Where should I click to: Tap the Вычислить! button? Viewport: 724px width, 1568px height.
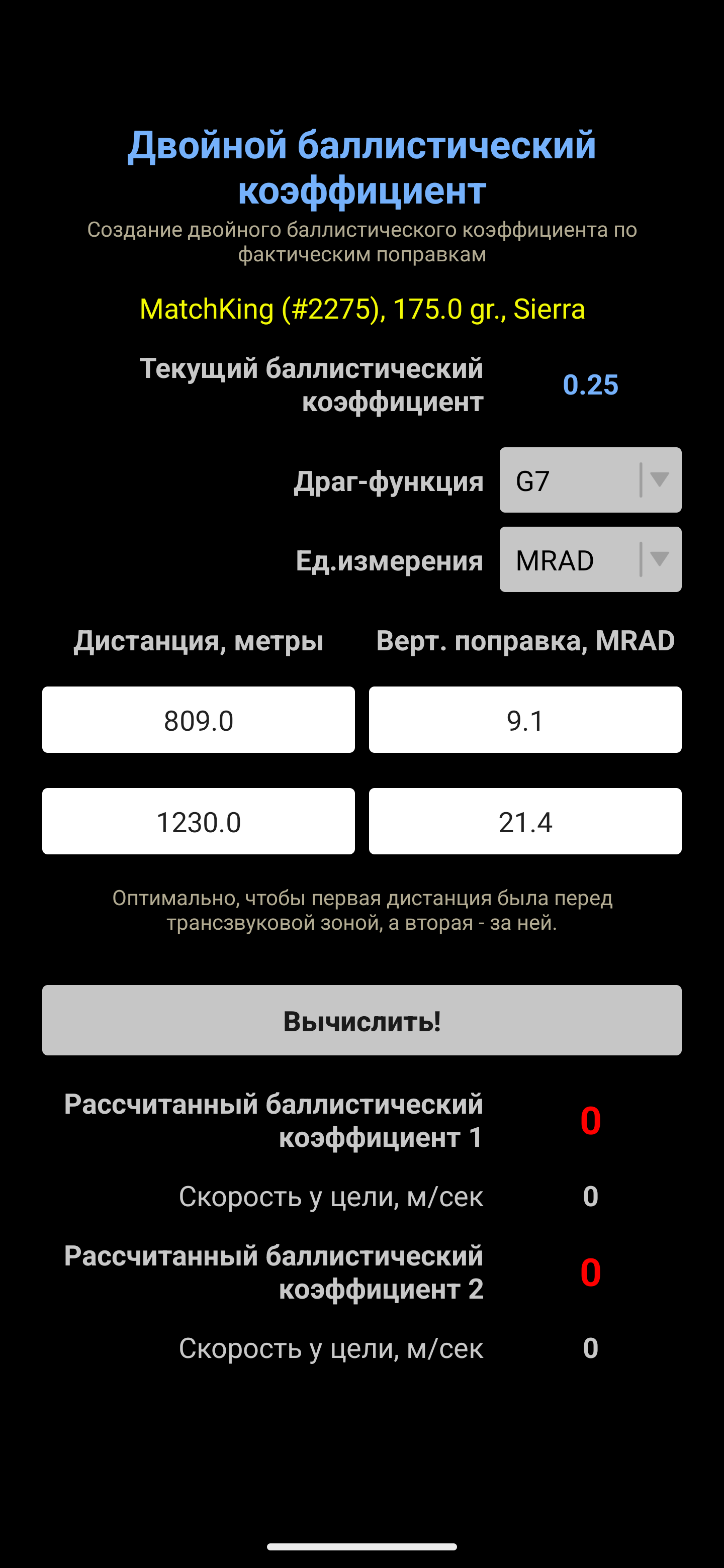click(x=361, y=1020)
